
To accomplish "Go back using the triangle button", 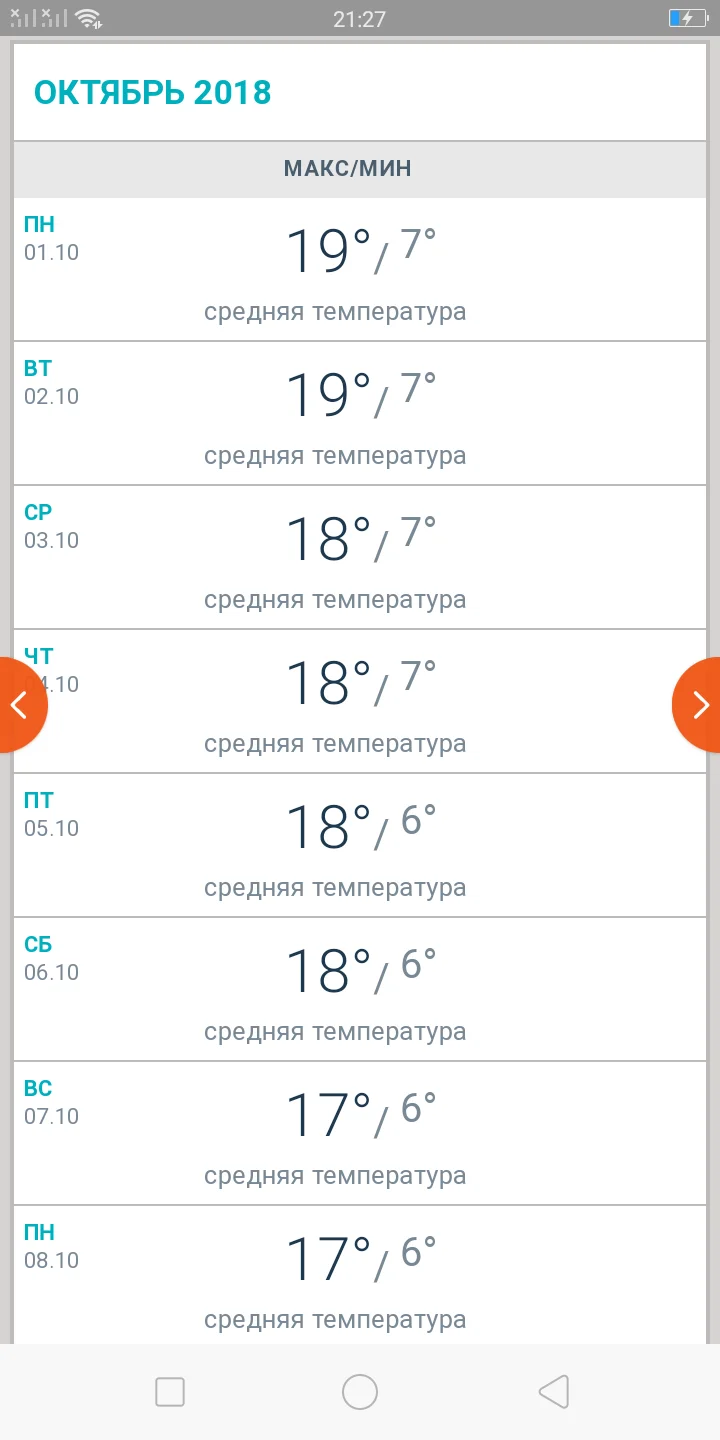I will pos(553,1391).
